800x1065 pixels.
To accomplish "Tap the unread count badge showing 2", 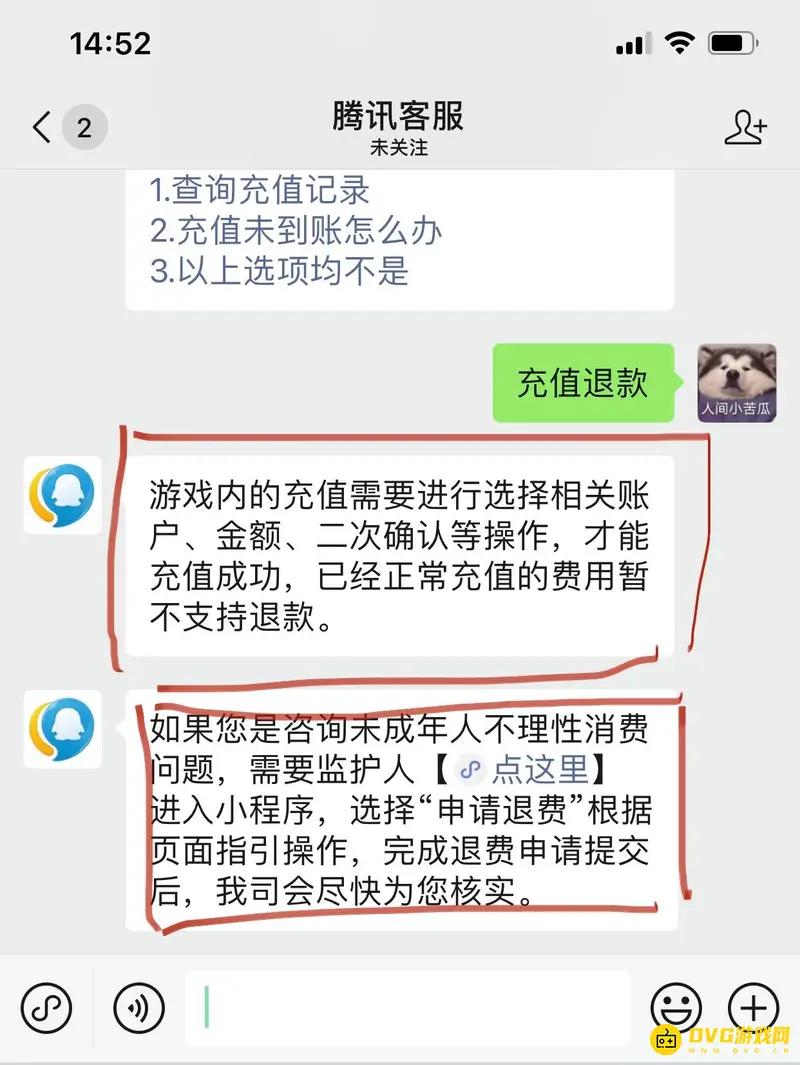I will tap(82, 127).
